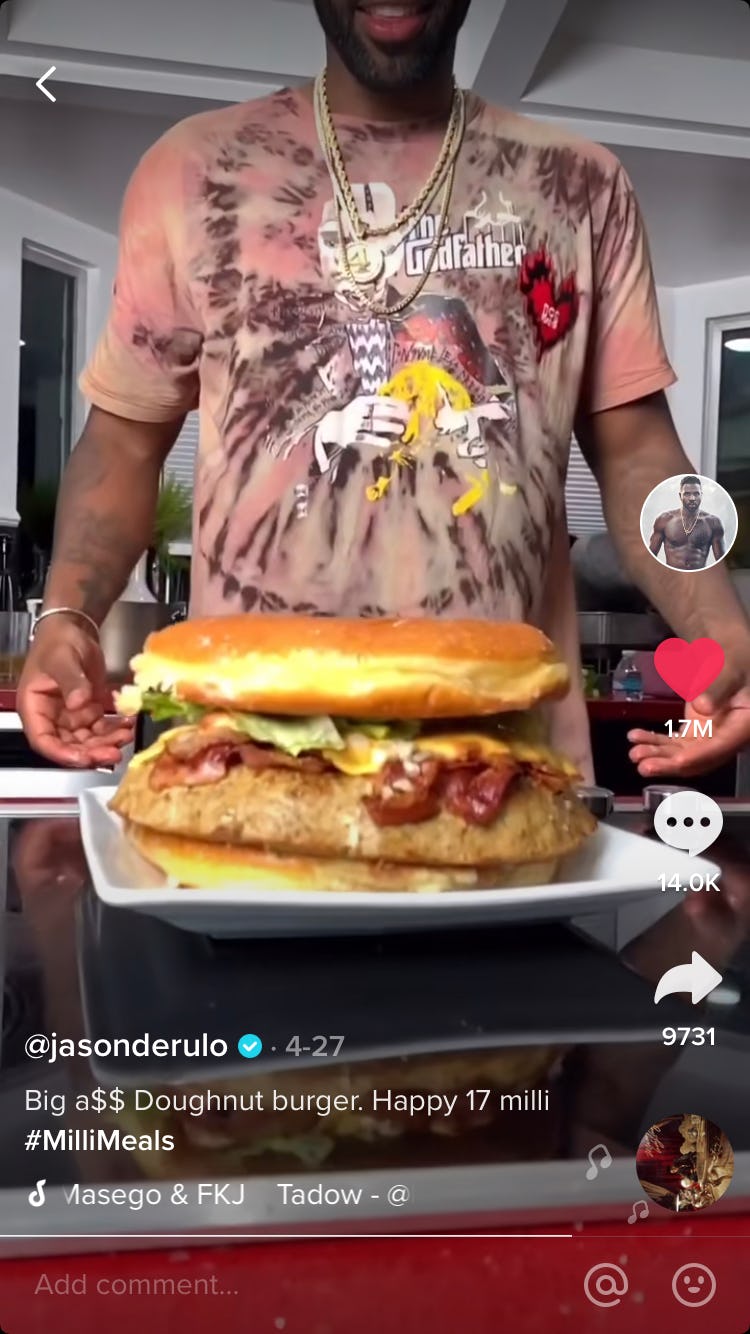Go back using the top-left arrow
Viewport: 750px width, 1334px height.
46,84
